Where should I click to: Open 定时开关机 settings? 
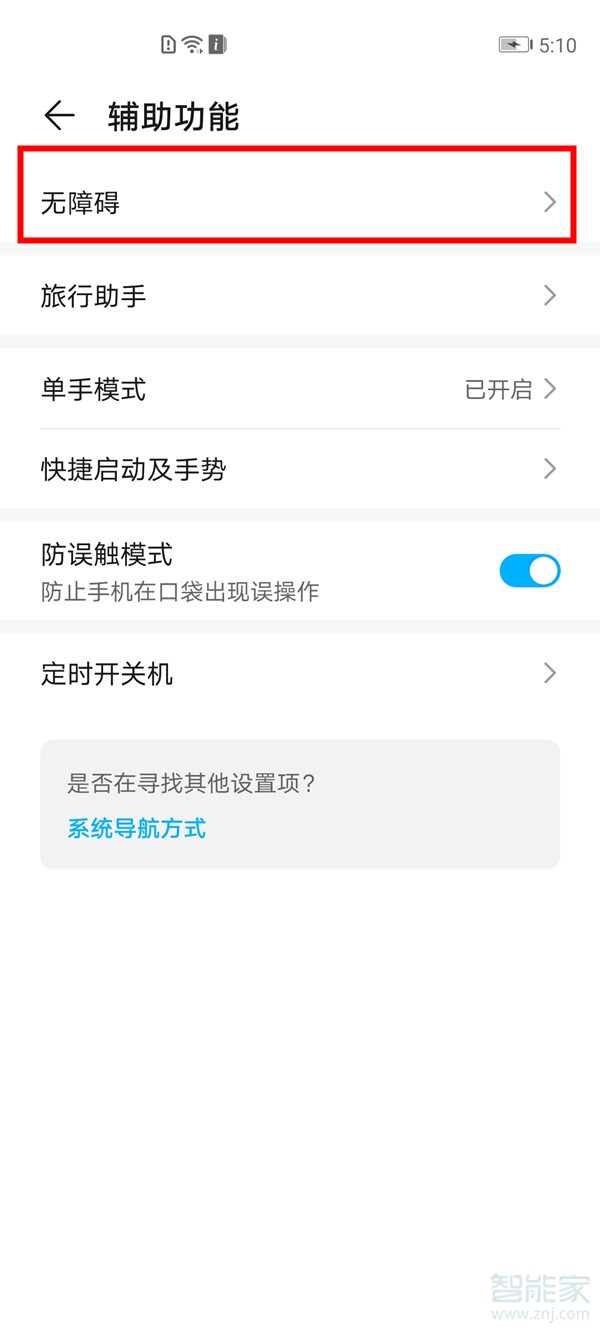pyautogui.click(x=298, y=673)
